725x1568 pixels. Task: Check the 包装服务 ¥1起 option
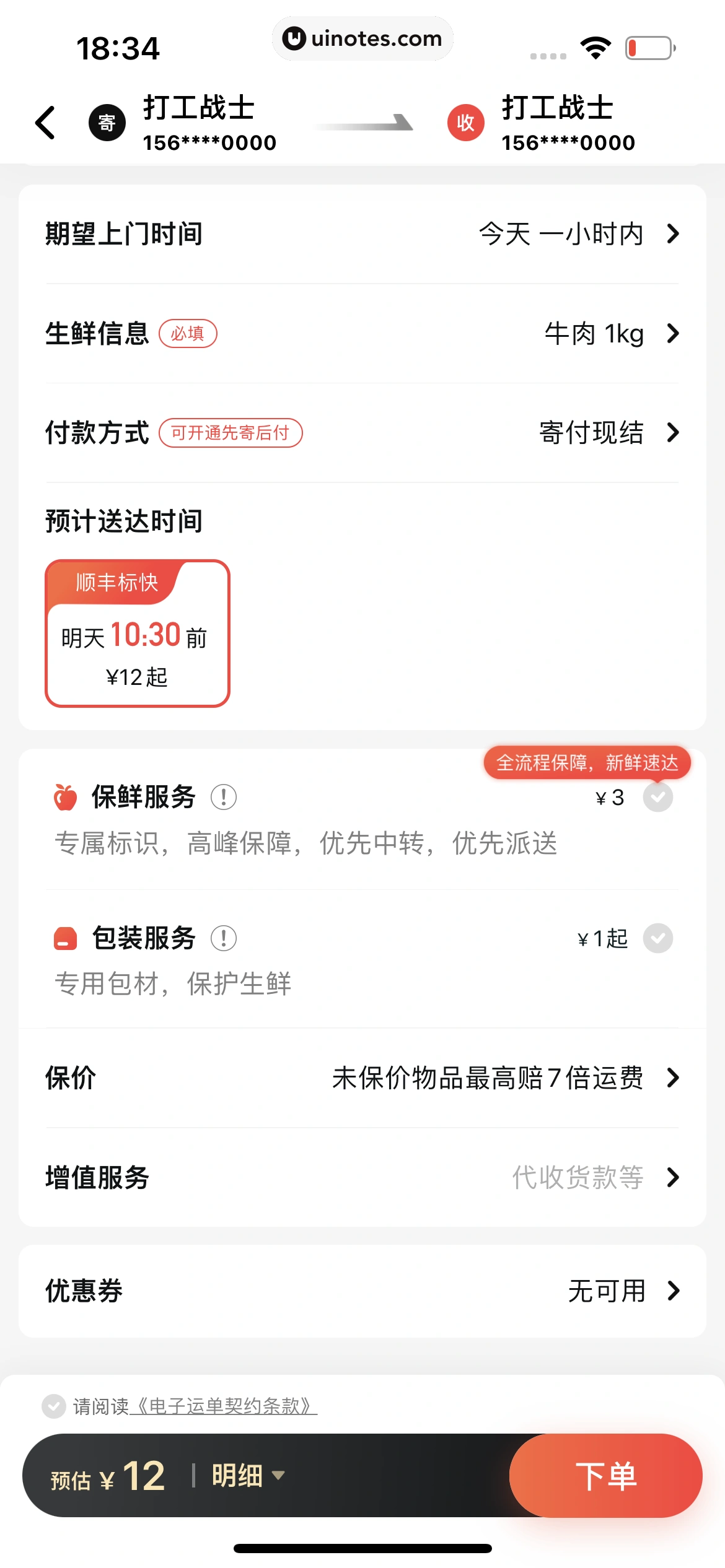(x=657, y=938)
